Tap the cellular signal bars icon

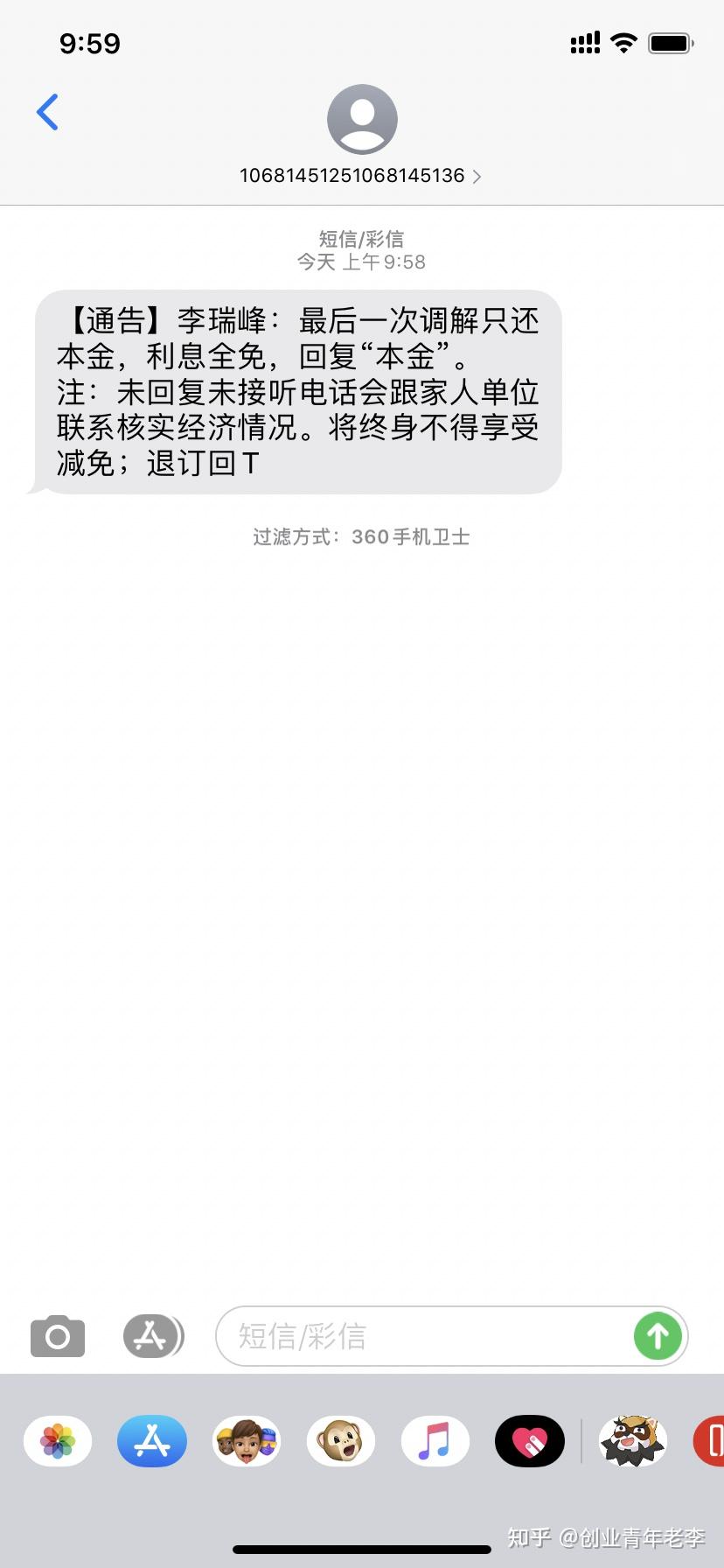click(x=584, y=43)
